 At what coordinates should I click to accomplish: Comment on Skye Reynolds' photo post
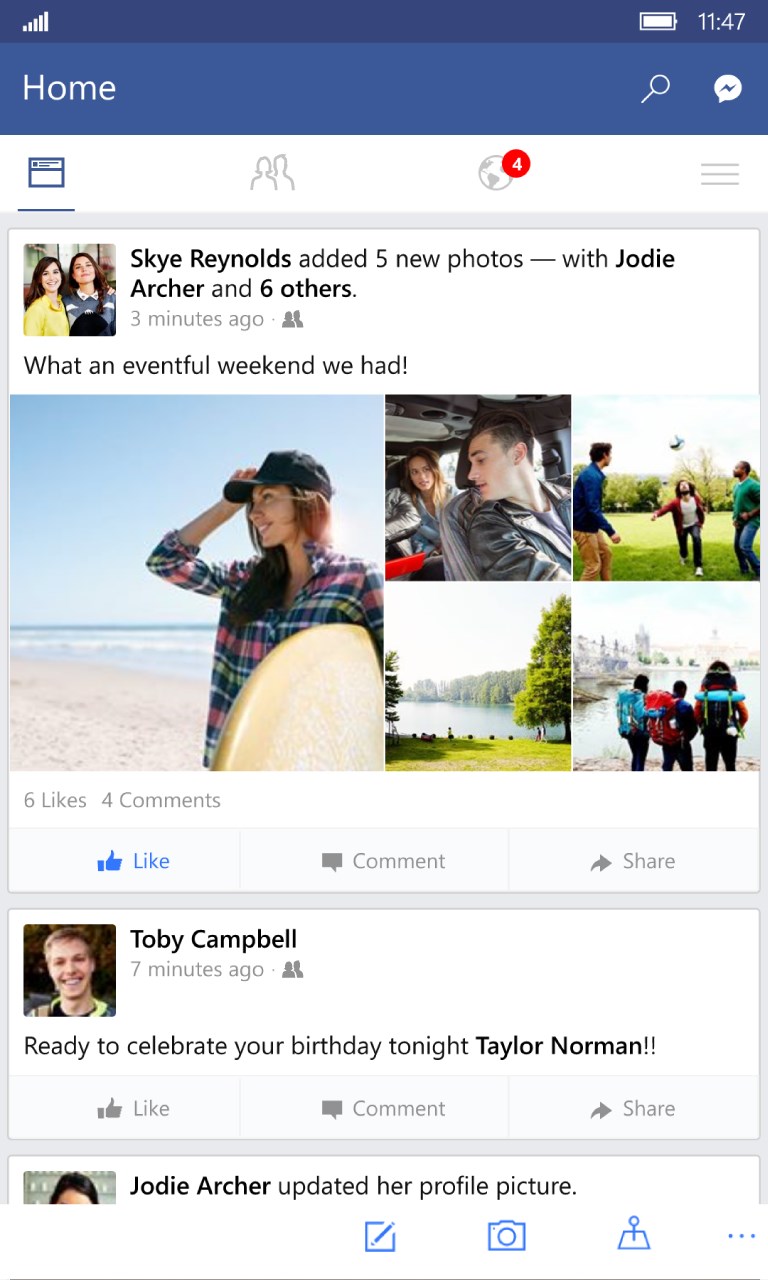pos(383,861)
